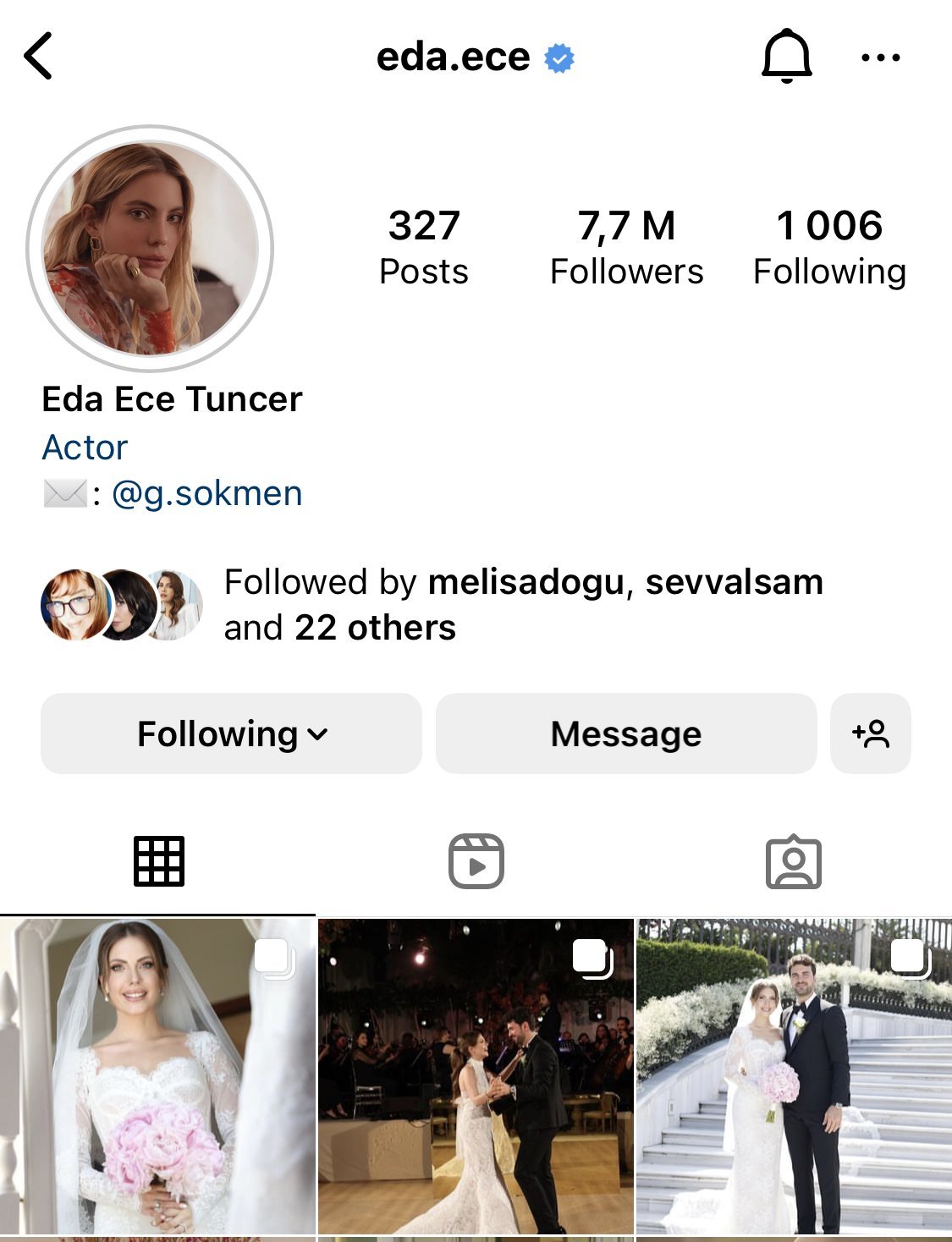This screenshot has width=952, height=1242.
Task: Go back using the top-left arrow
Action: point(39,57)
